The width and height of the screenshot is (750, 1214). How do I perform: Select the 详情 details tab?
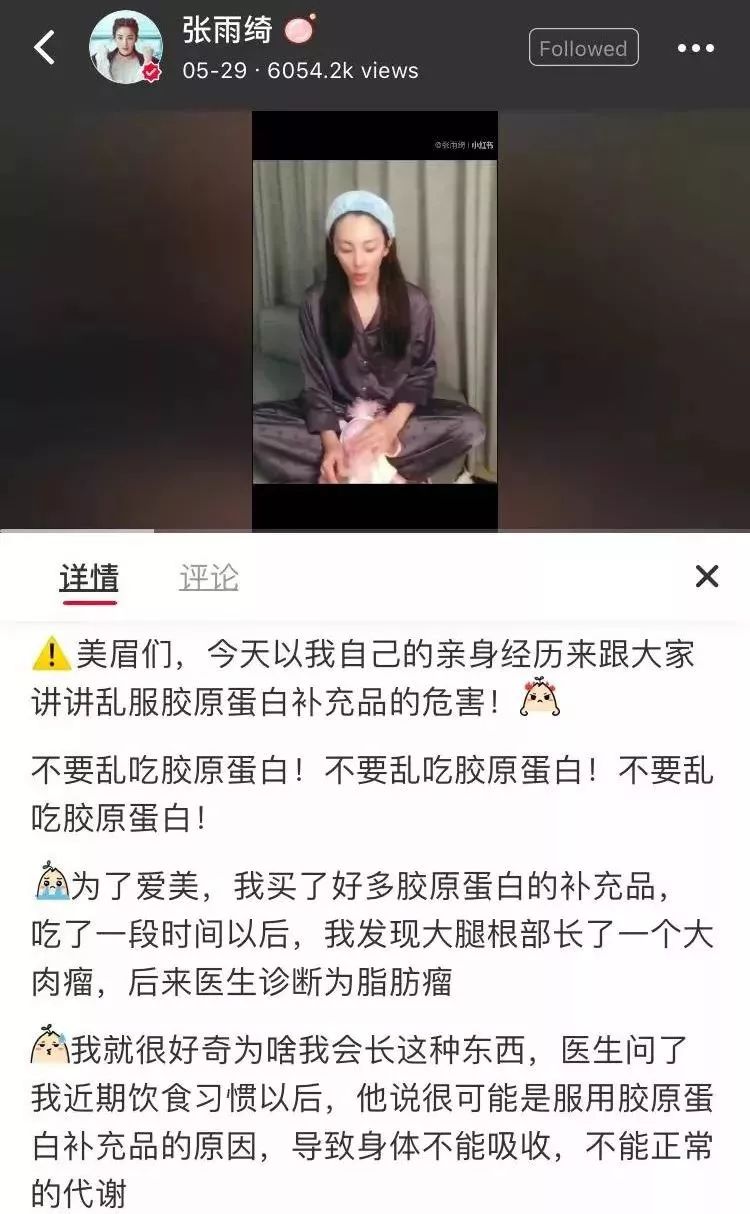pos(90,576)
